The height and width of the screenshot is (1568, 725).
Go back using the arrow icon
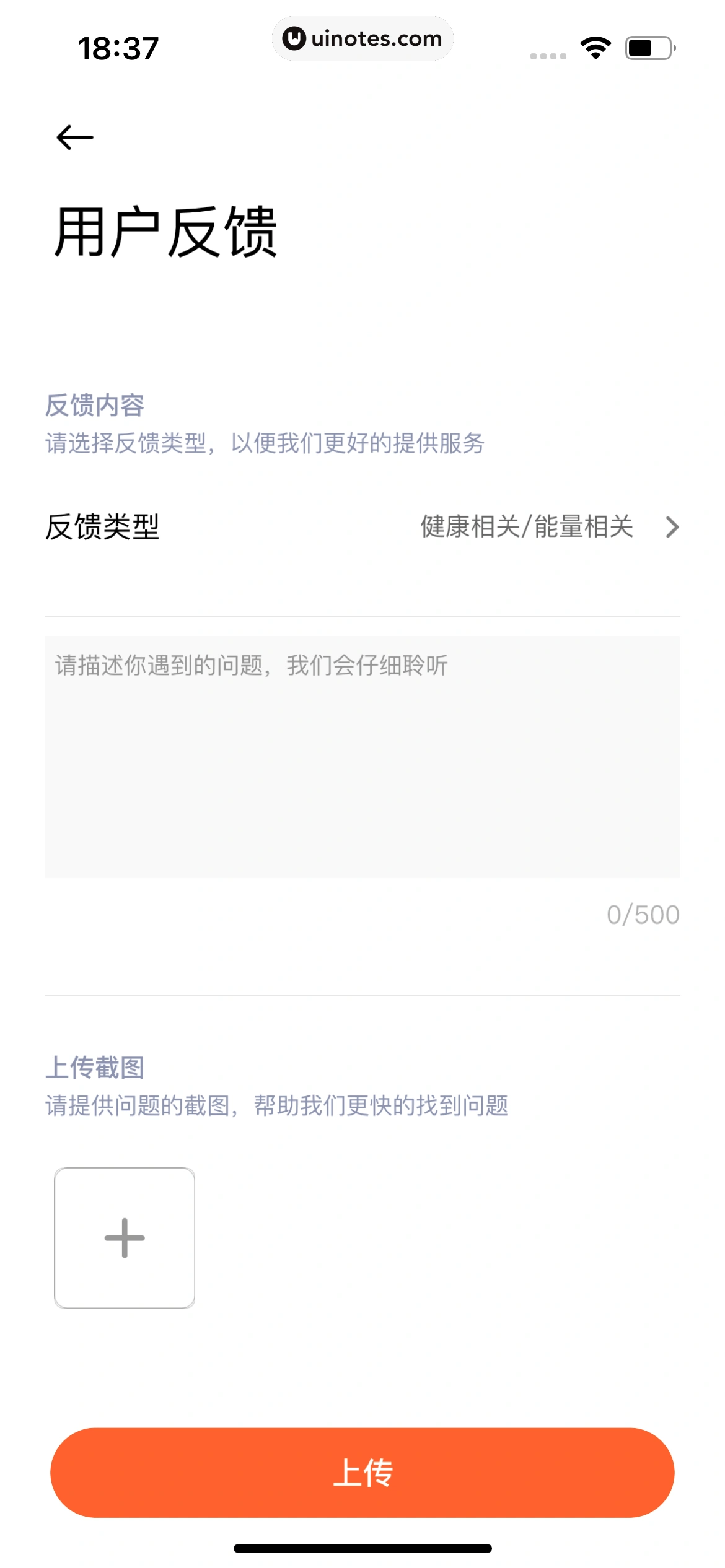[75, 137]
